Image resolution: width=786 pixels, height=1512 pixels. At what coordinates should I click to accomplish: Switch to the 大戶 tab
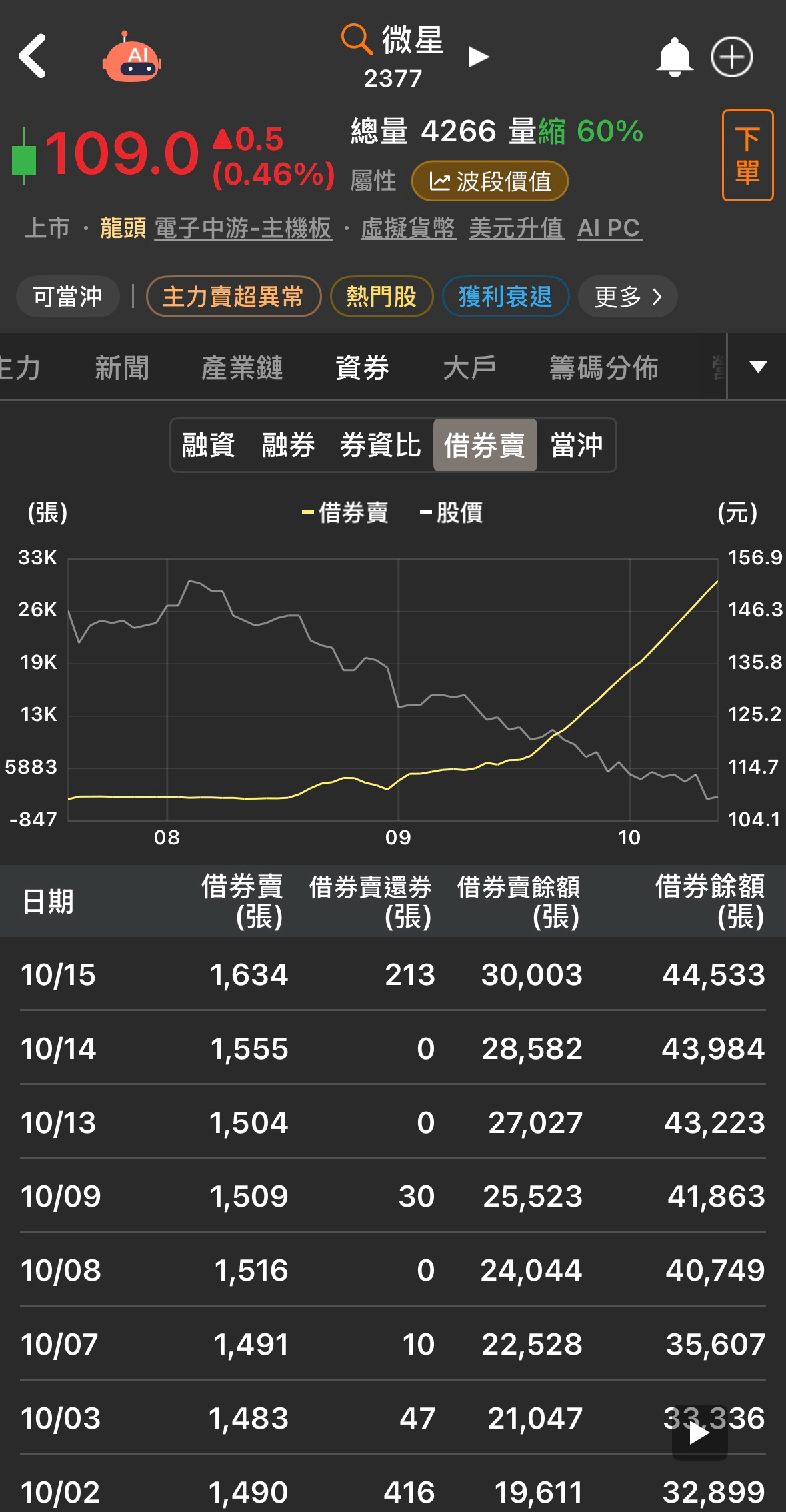click(469, 367)
